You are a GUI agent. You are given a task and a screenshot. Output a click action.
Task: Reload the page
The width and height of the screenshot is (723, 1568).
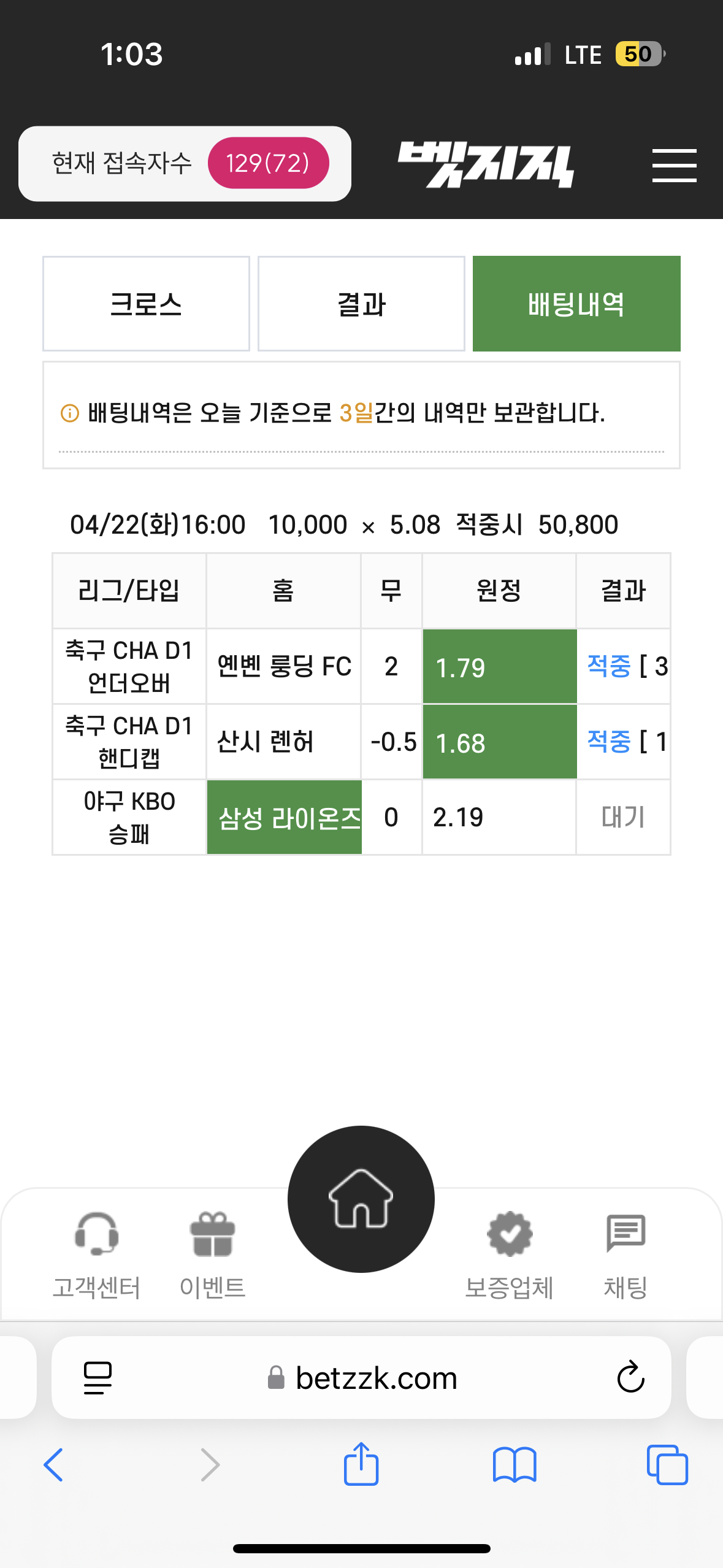click(630, 1378)
